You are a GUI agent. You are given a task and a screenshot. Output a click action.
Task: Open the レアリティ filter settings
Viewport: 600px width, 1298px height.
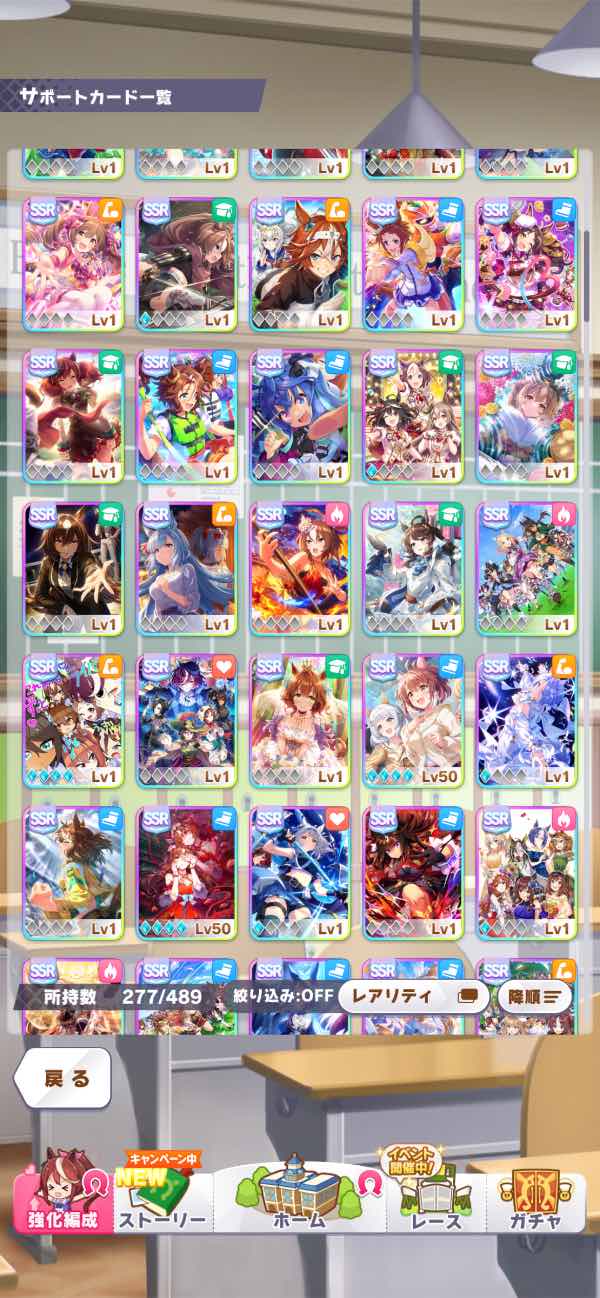point(413,996)
